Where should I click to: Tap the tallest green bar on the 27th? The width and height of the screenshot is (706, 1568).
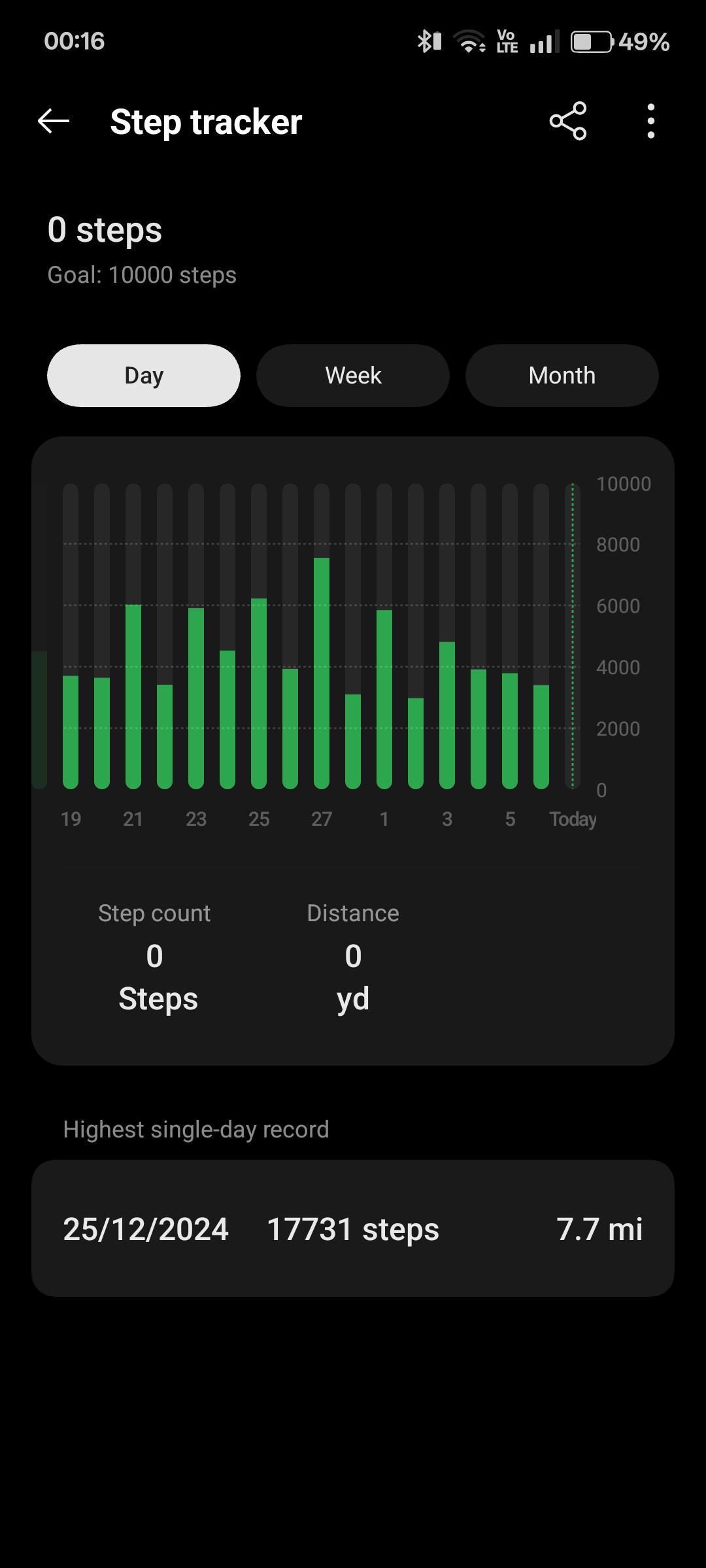pyautogui.click(x=322, y=673)
